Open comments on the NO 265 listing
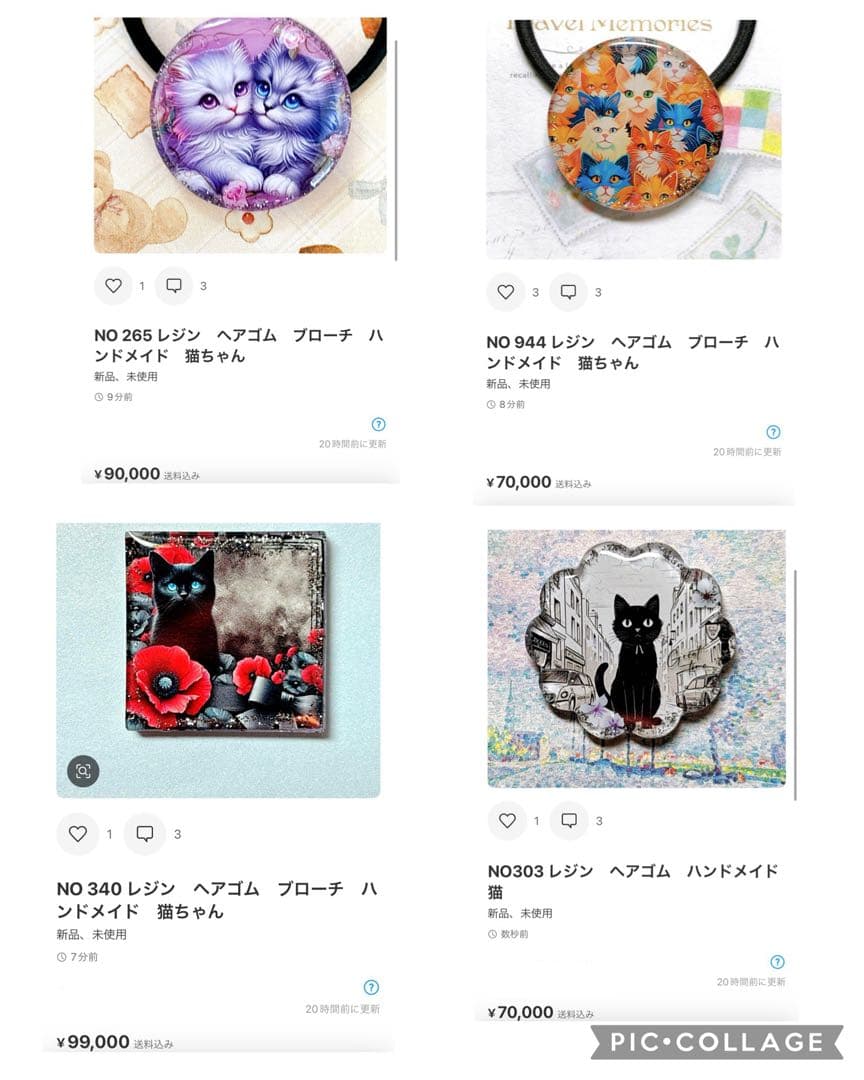 [176, 286]
